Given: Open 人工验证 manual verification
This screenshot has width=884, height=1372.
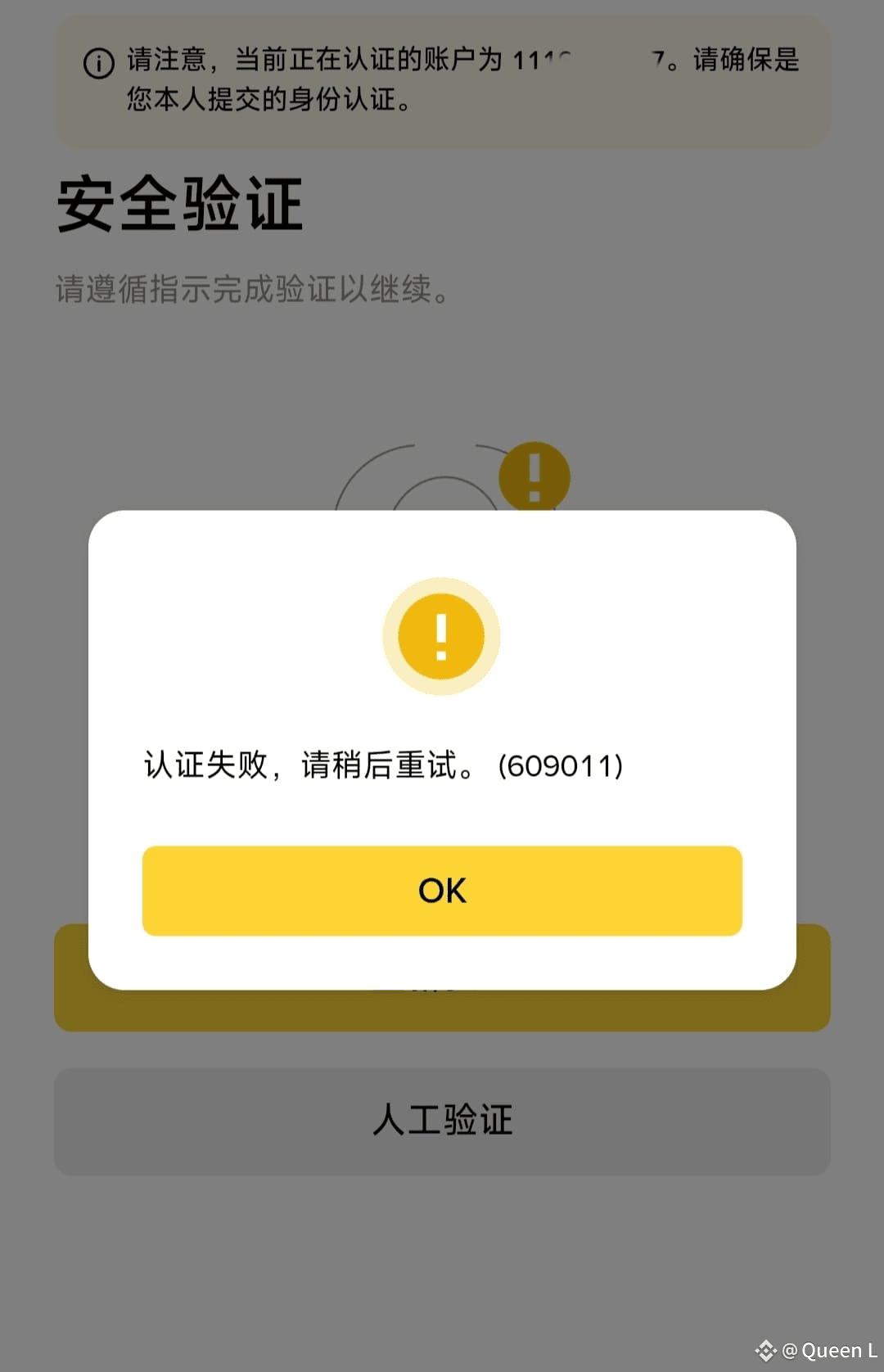Looking at the screenshot, I should point(442,1122).
